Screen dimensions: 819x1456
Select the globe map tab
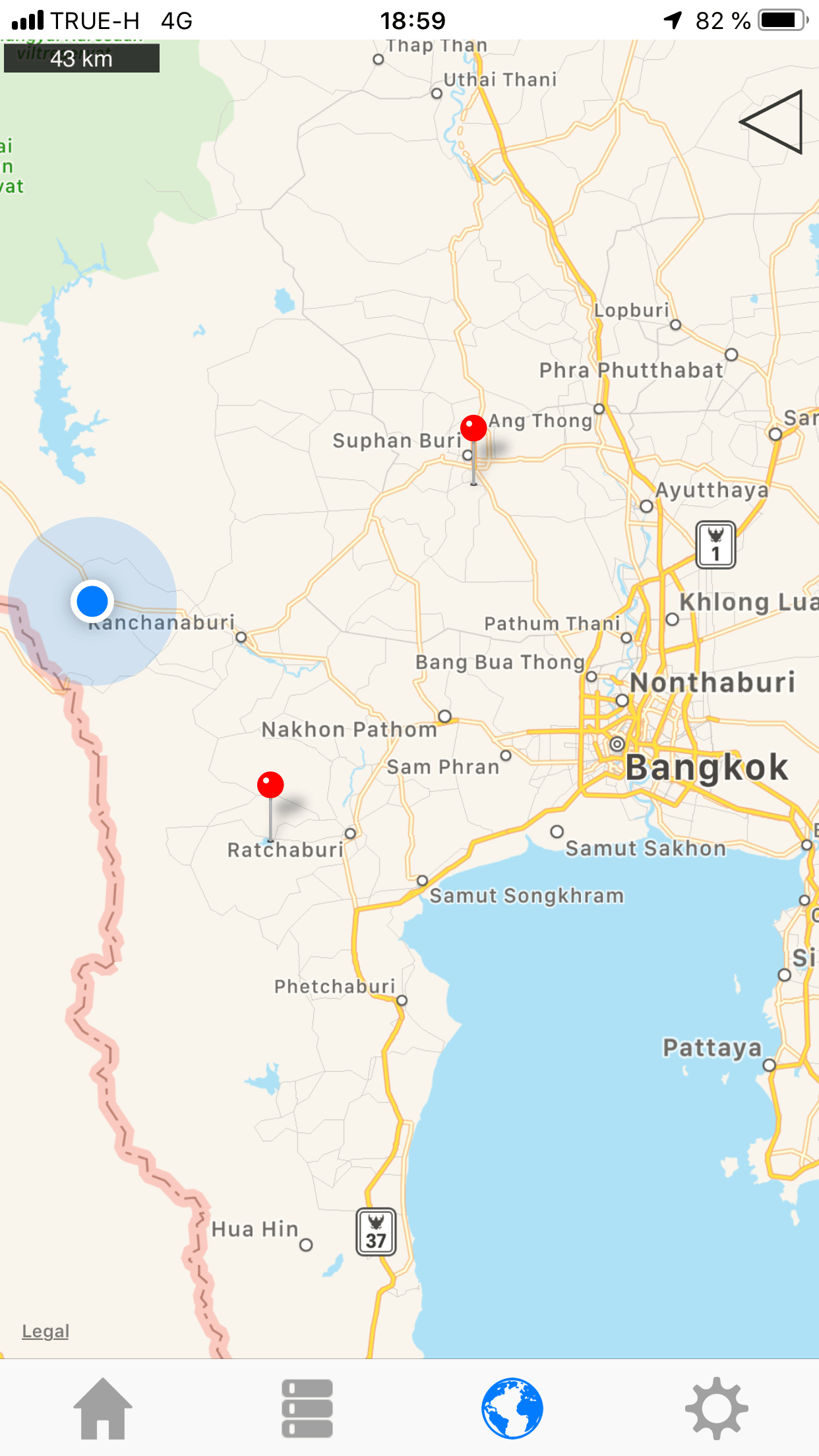point(512,1409)
